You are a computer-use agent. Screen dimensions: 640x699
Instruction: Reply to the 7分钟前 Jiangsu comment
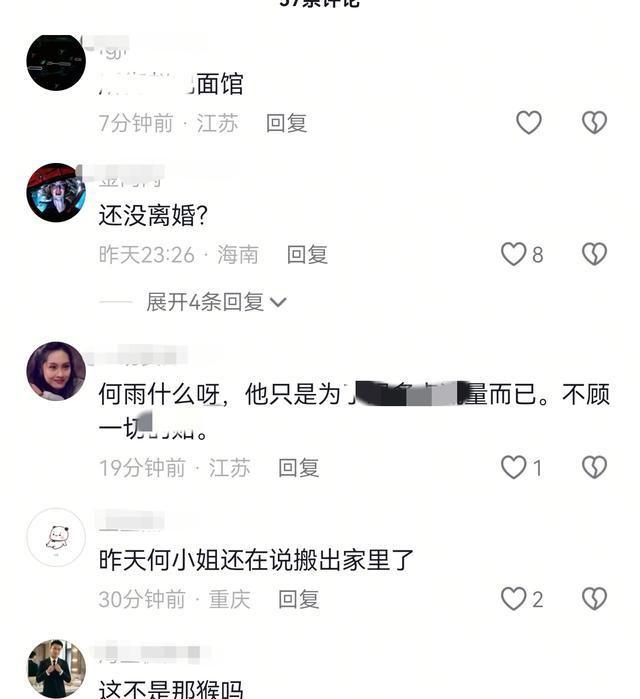tap(286, 123)
